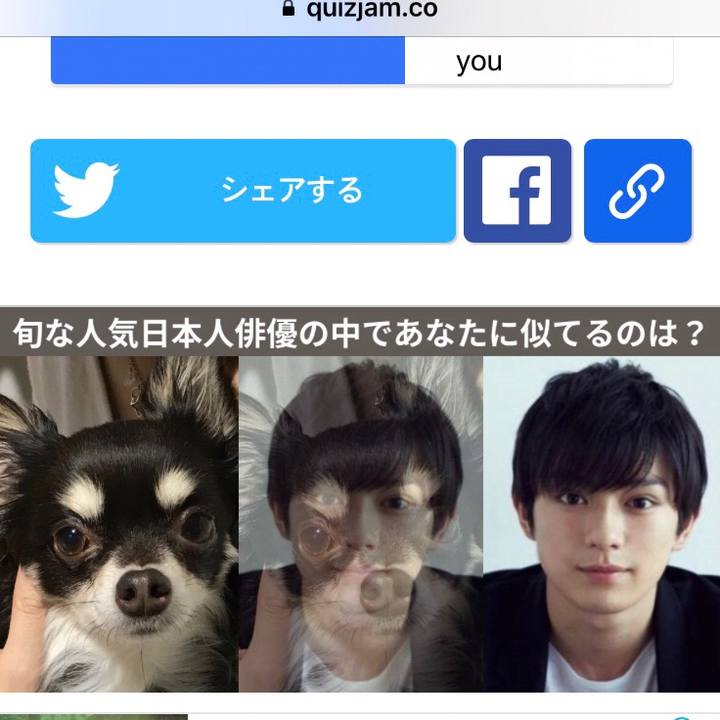Image resolution: width=720 pixels, height=720 pixels.
Task: Share the result on Twitter
Action: [x=243, y=191]
